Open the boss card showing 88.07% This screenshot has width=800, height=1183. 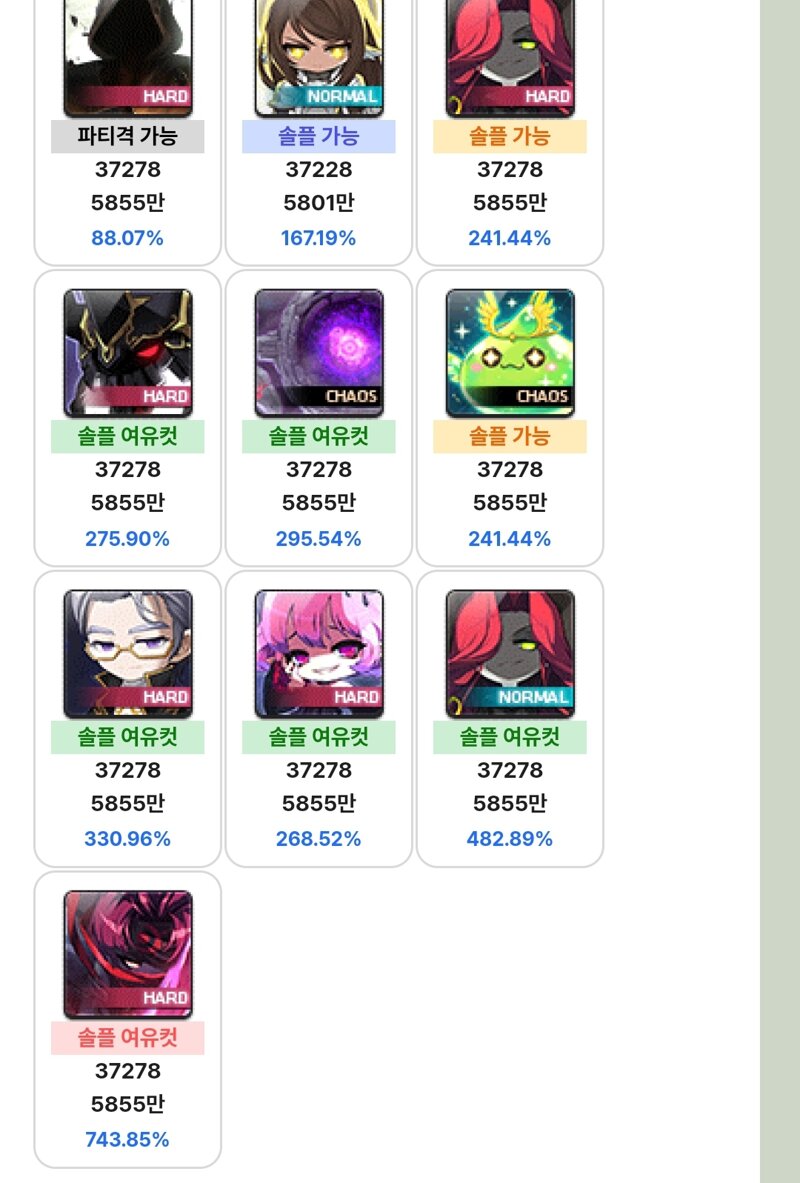(128, 130)
